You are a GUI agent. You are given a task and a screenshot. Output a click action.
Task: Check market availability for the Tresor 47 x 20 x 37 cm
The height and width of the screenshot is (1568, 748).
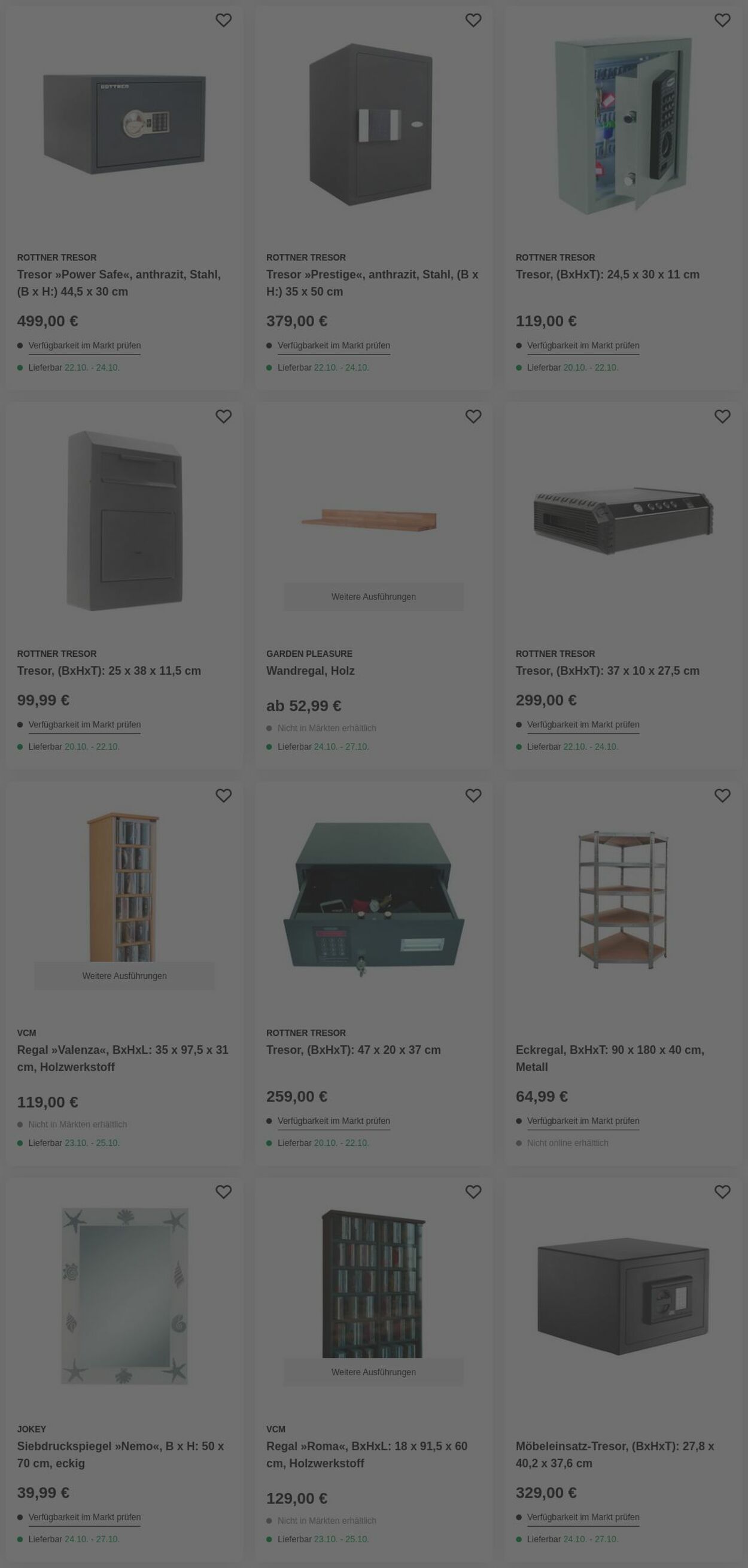point(333,1121)
